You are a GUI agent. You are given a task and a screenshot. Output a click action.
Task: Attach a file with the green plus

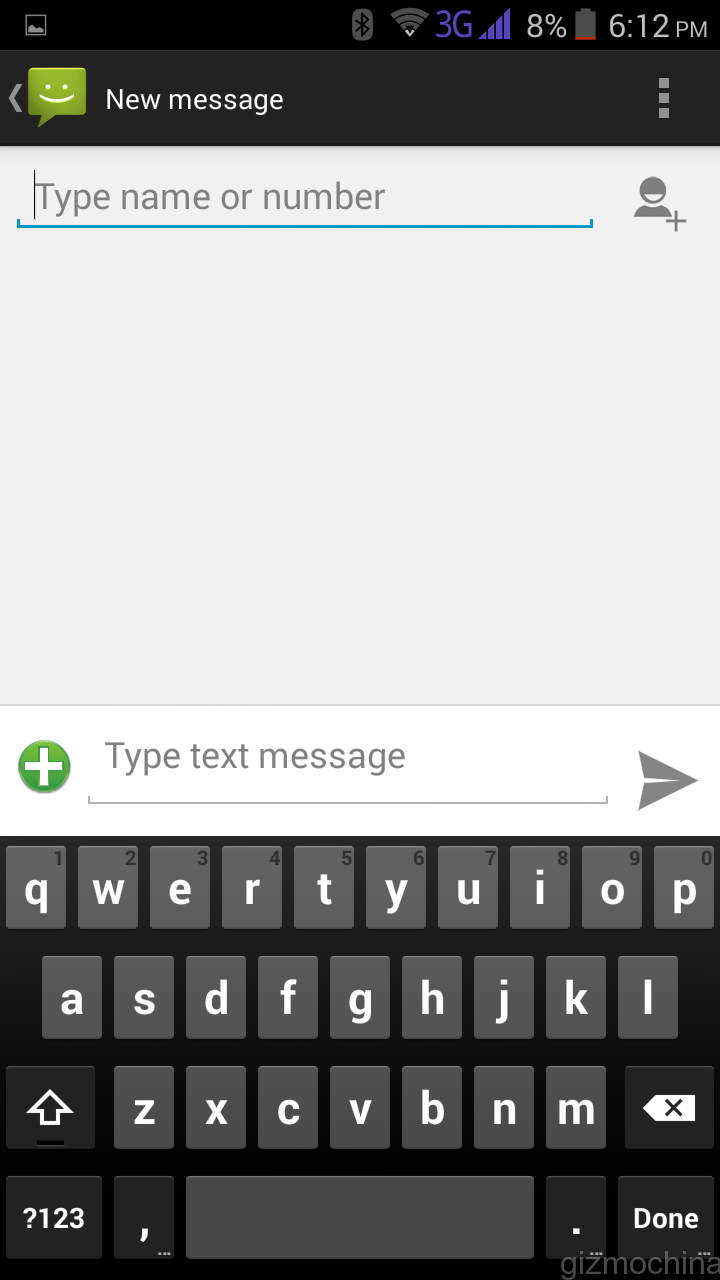pos(45,767)
